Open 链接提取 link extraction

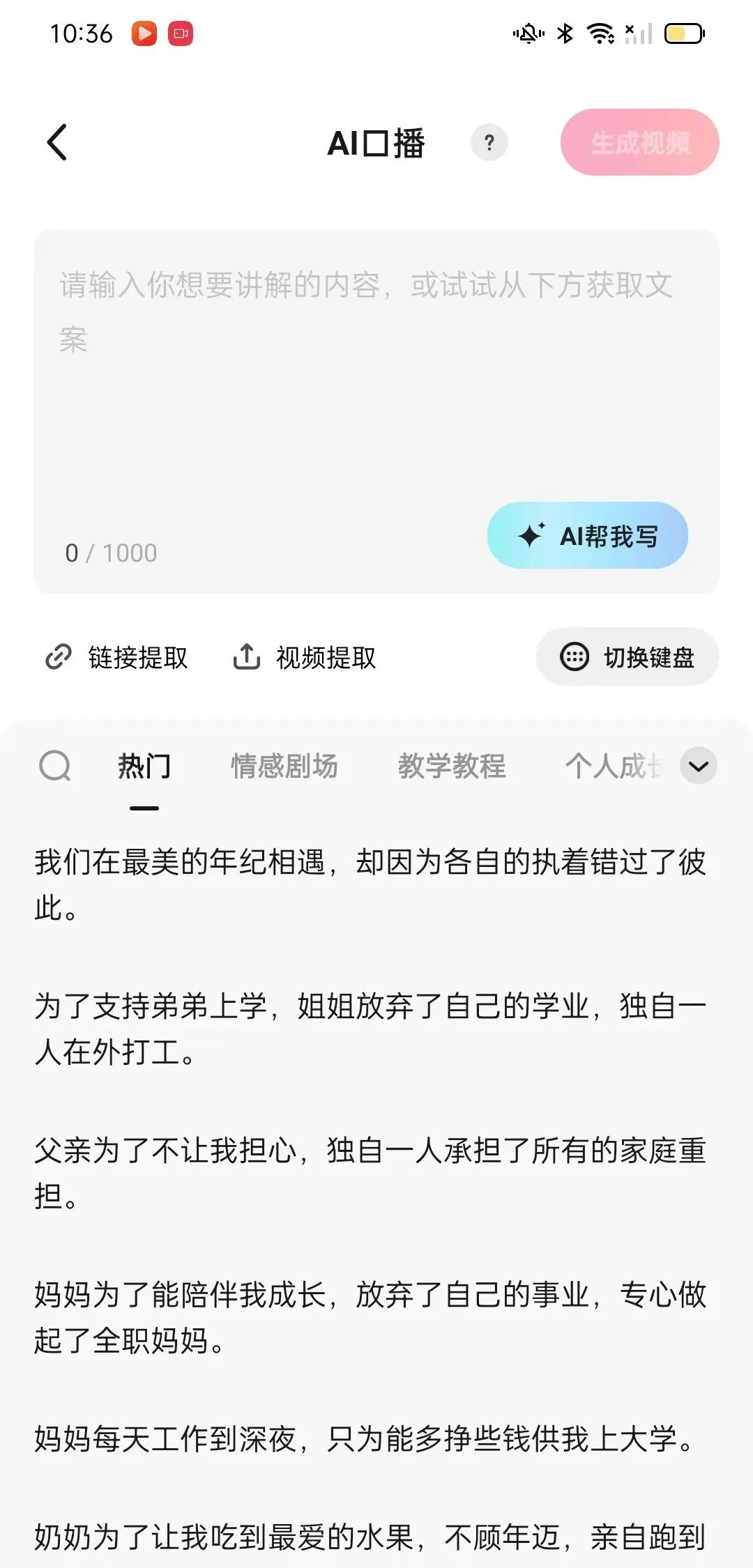[117, 657]
